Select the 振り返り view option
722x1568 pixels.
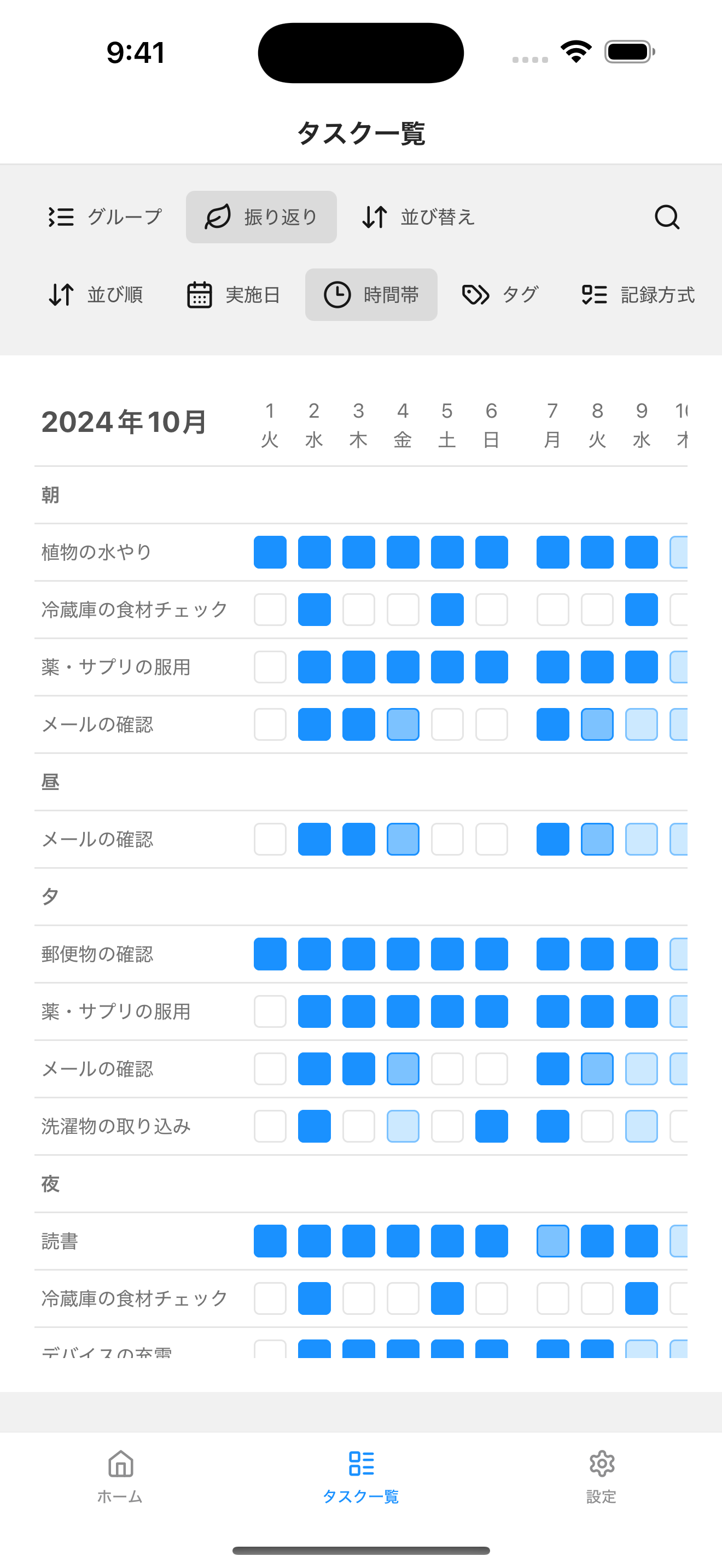(x=261, y=217)
